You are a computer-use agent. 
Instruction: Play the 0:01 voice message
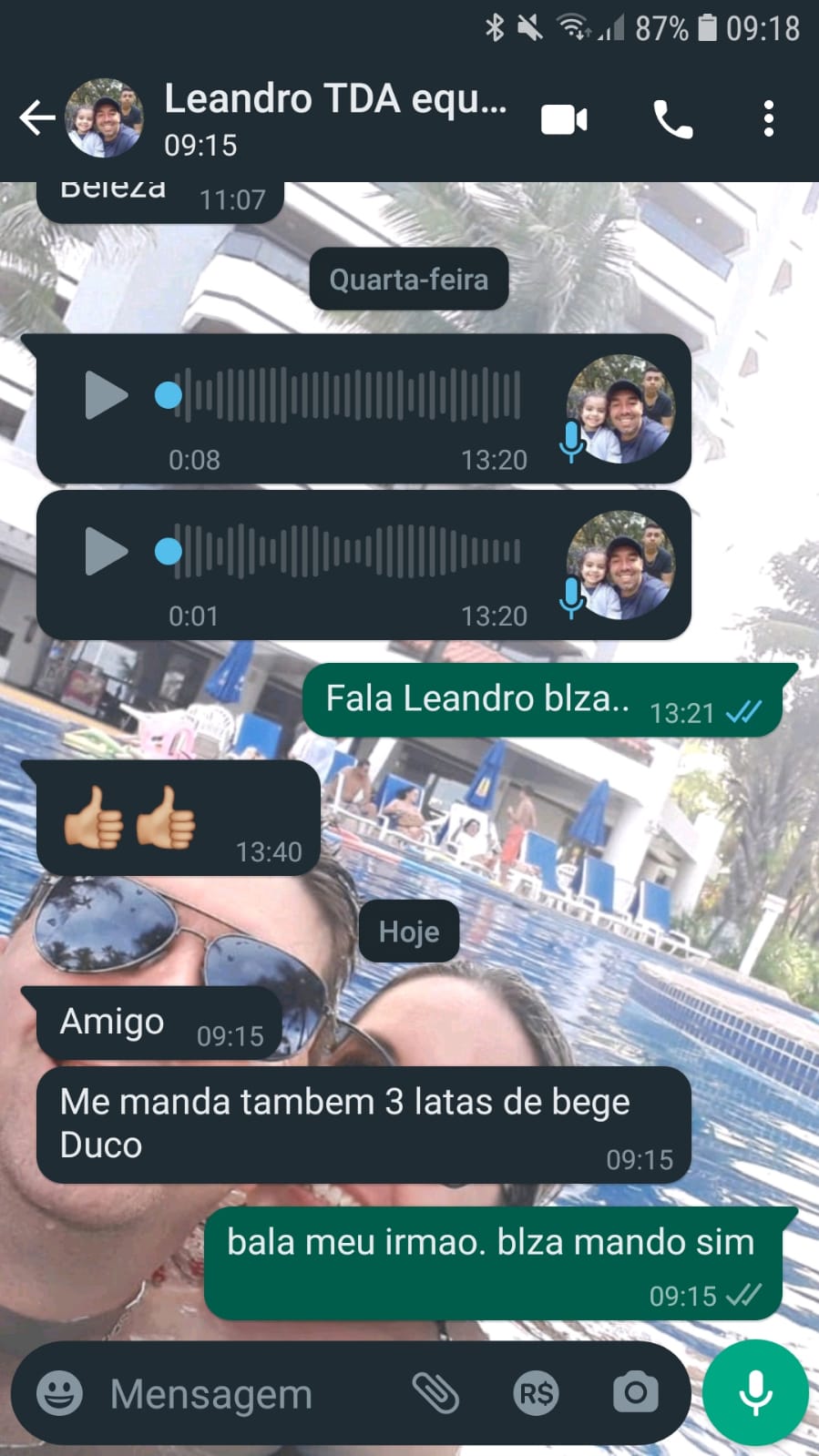point(106,552)
